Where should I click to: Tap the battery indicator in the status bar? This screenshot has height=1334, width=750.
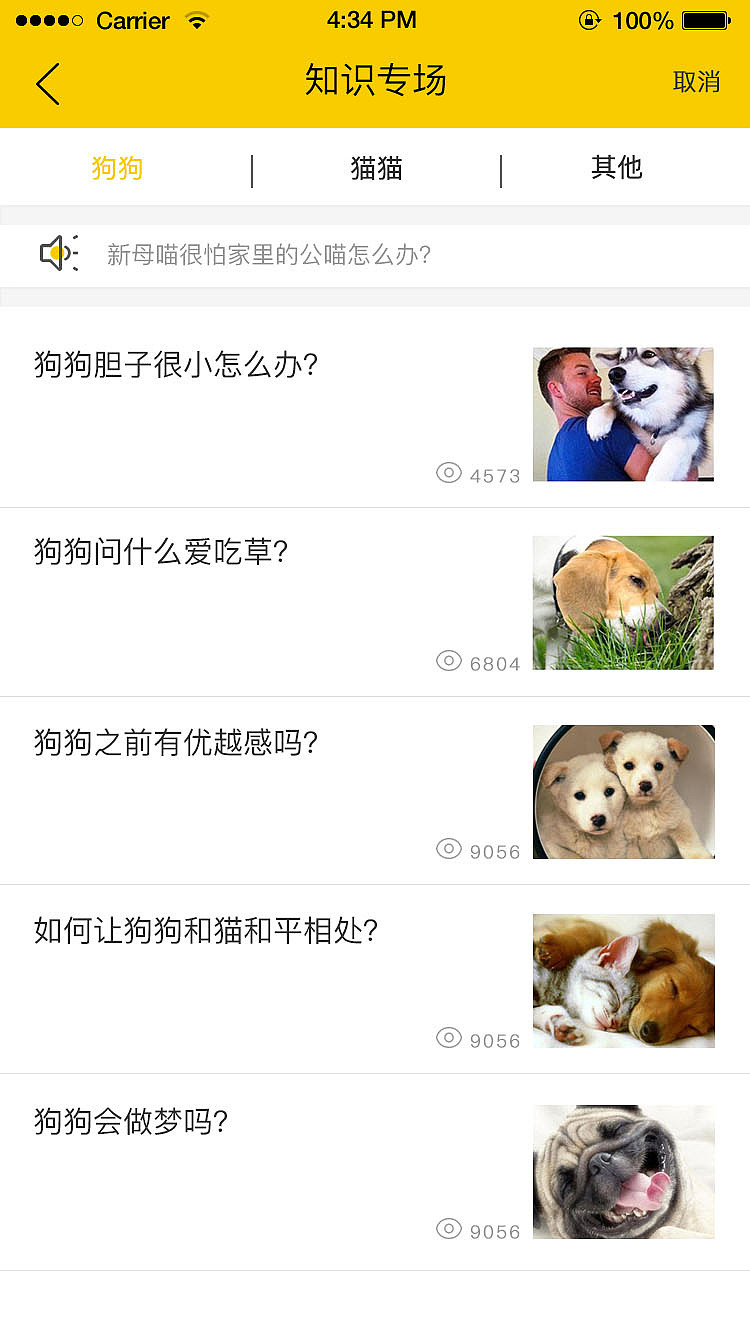coord(706,18)
